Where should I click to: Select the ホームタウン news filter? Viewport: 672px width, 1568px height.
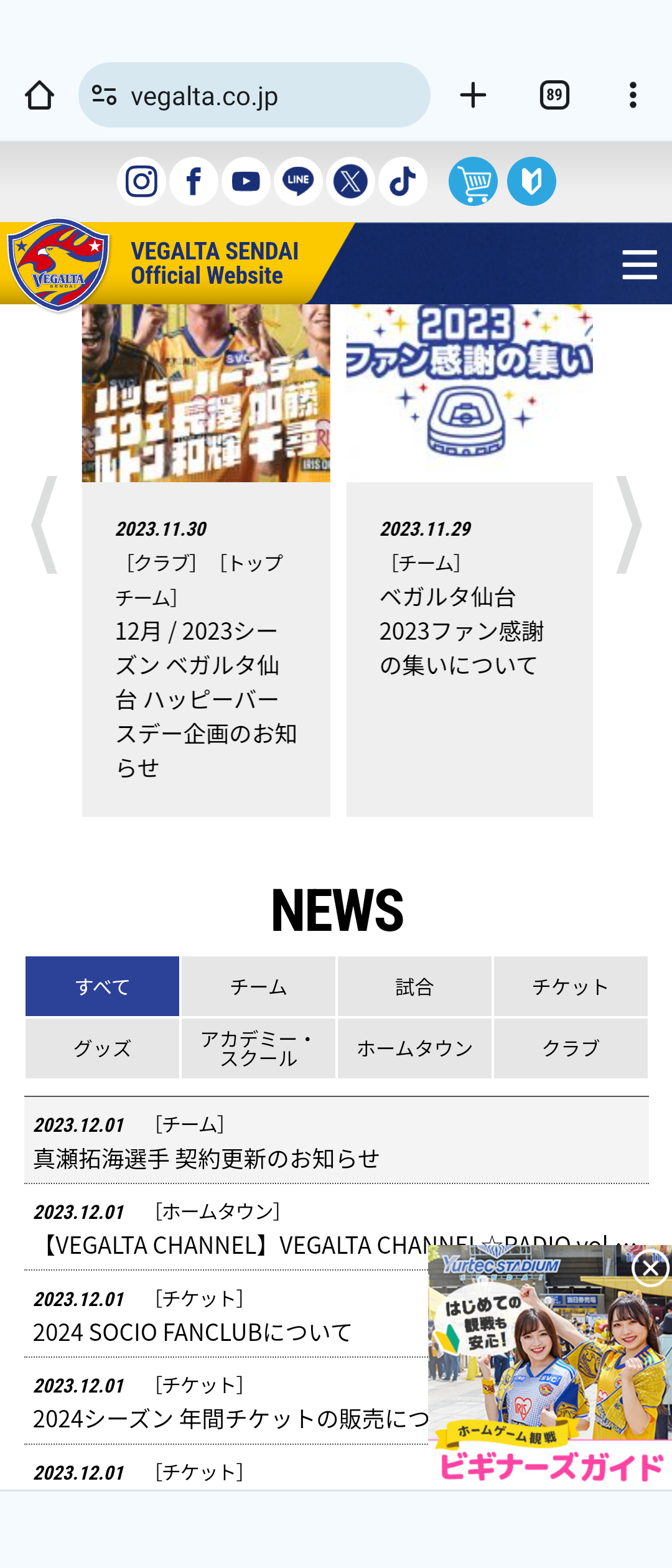[x=414, y=1048]
